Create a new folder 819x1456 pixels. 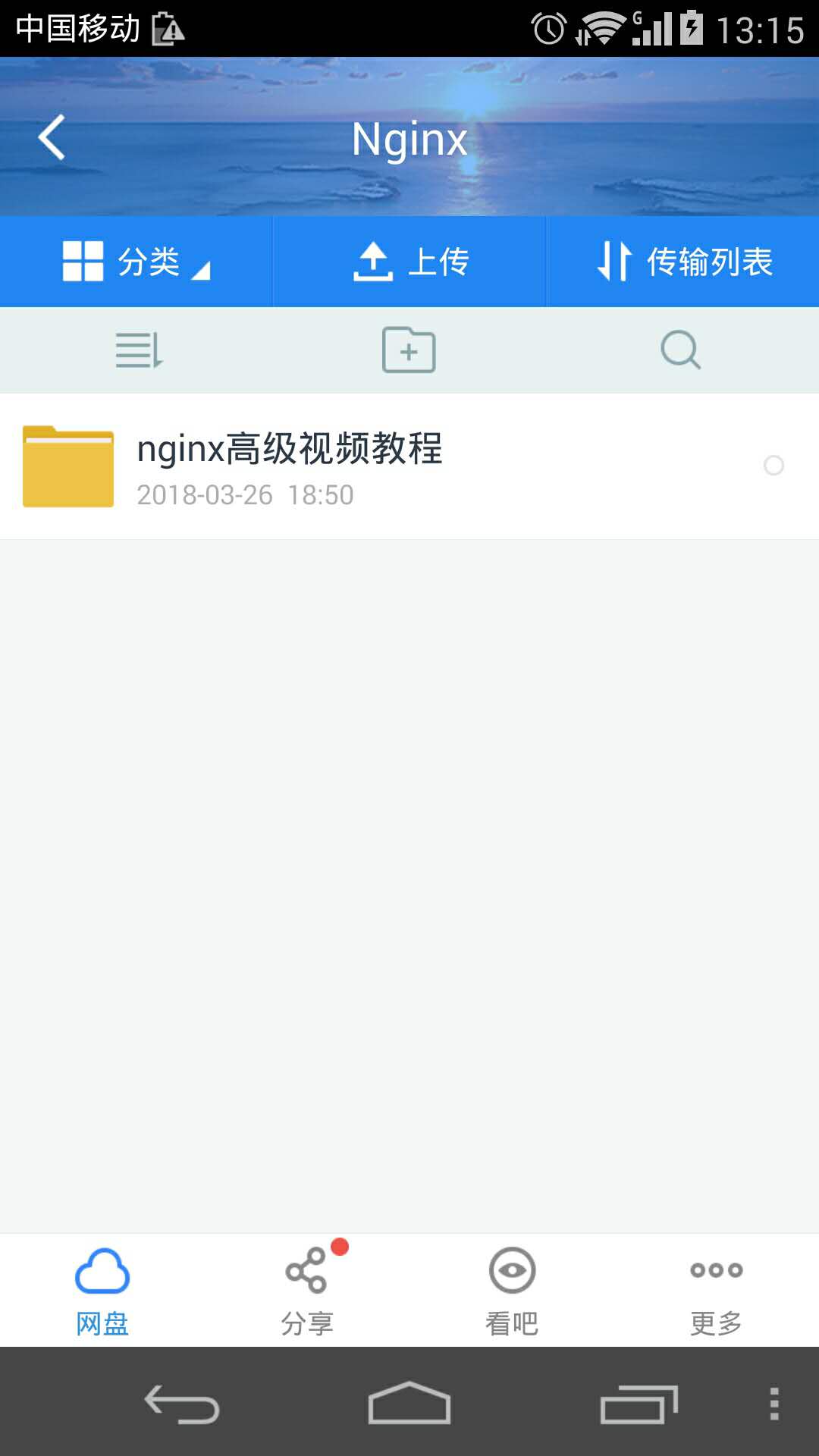click(409, 350)
